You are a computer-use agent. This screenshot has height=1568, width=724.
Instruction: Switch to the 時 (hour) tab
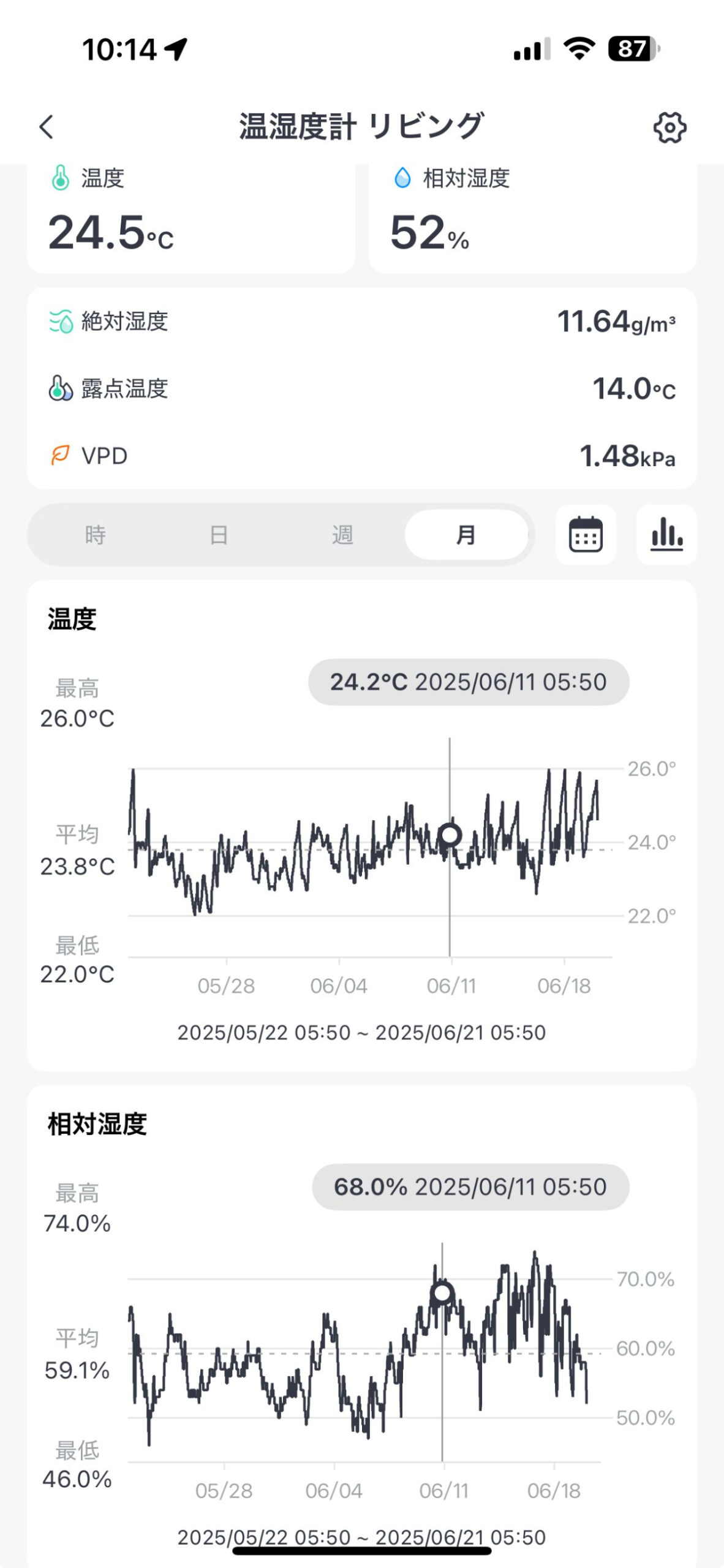tap(96, 535)
